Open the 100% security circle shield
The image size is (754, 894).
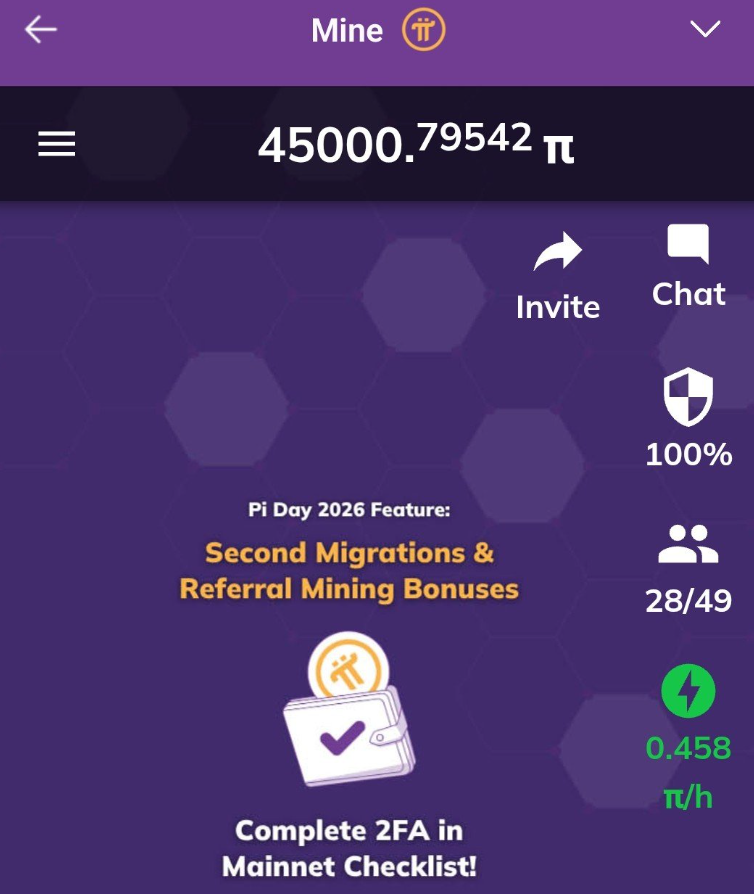pos(688,397)
